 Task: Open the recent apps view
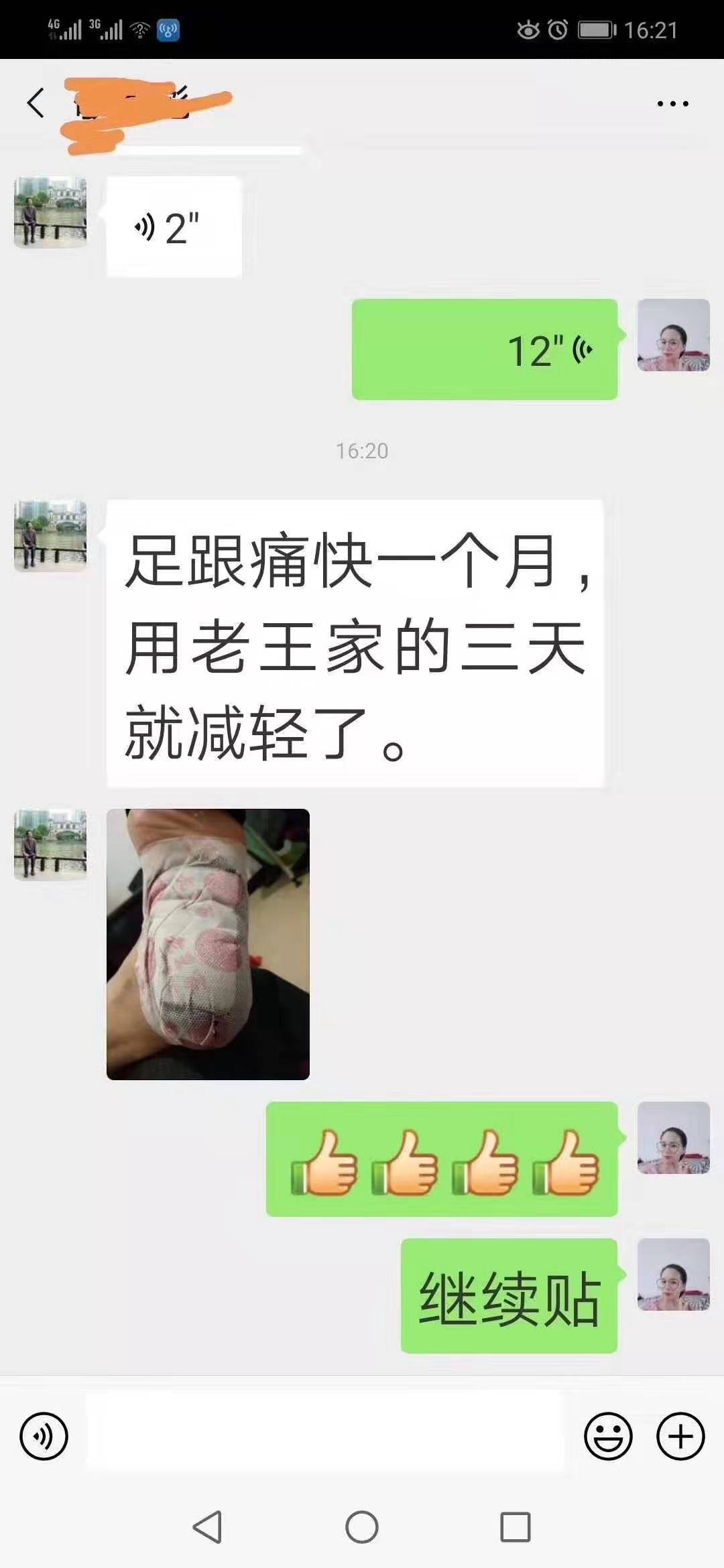pos(516,1527)
